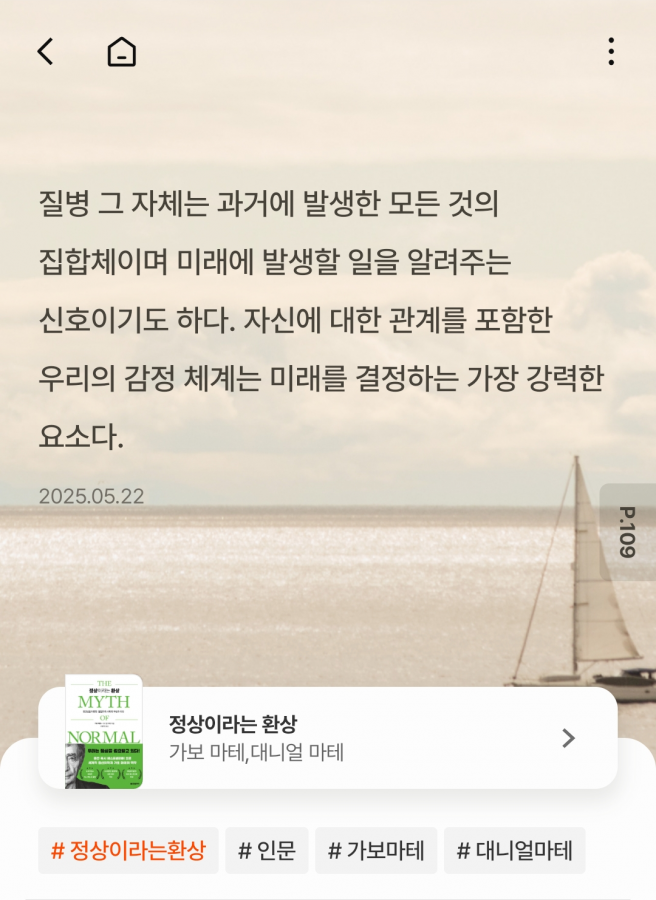The width and height of the screenshot is (656, 900).
Task: Tap the #대니얼마테 tag
Action: tap(515, 851)
